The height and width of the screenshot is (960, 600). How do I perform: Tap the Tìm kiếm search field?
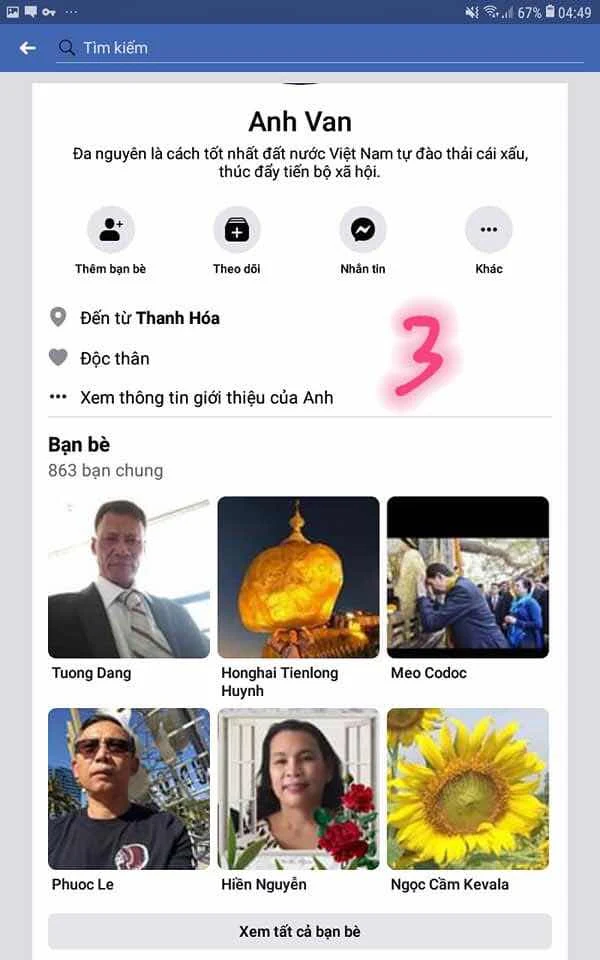(x=320, y=48)
